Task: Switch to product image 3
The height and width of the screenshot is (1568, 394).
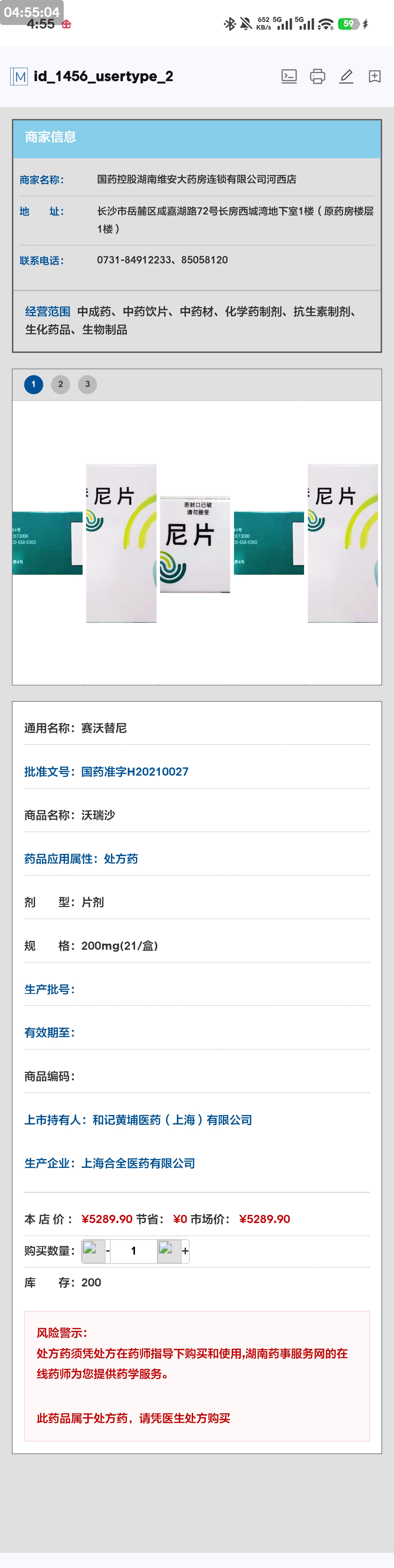Action: click(x=88, y=384)
